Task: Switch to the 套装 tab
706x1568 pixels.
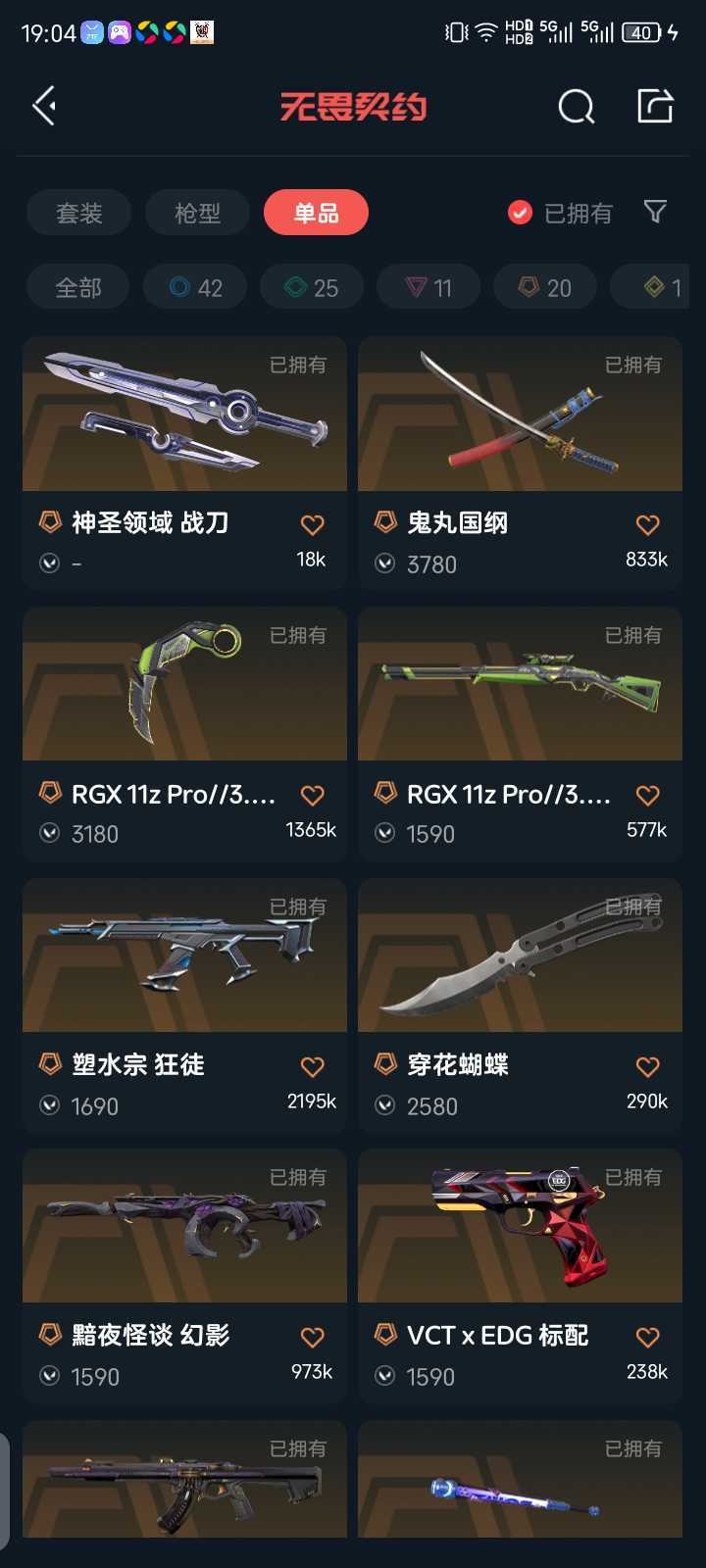Action: pos(79,213)
